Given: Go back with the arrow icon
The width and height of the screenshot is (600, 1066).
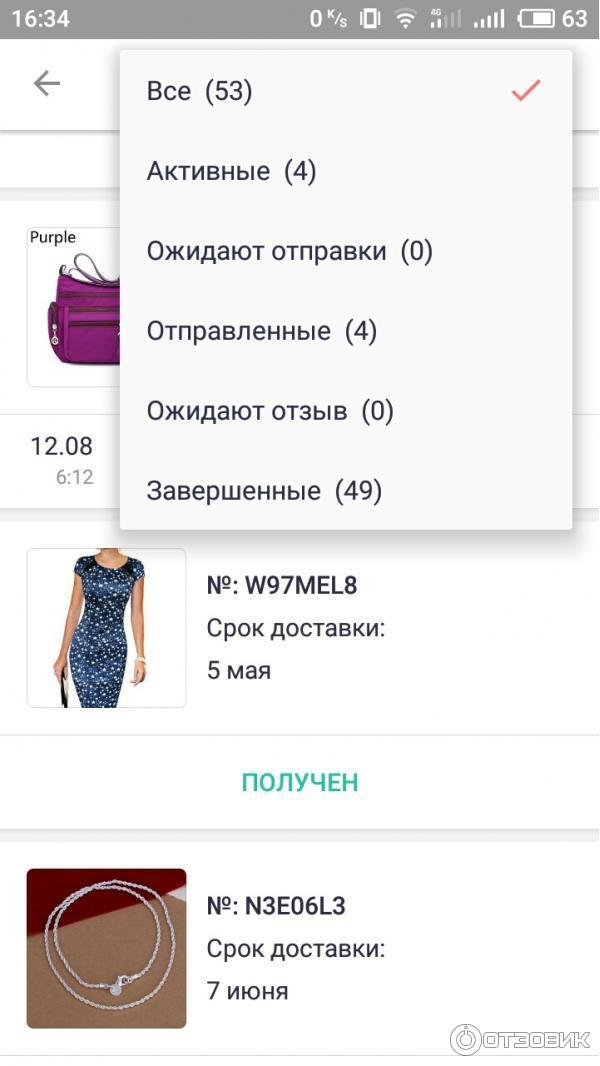Looking at the screenshot, I should point(47,83).
